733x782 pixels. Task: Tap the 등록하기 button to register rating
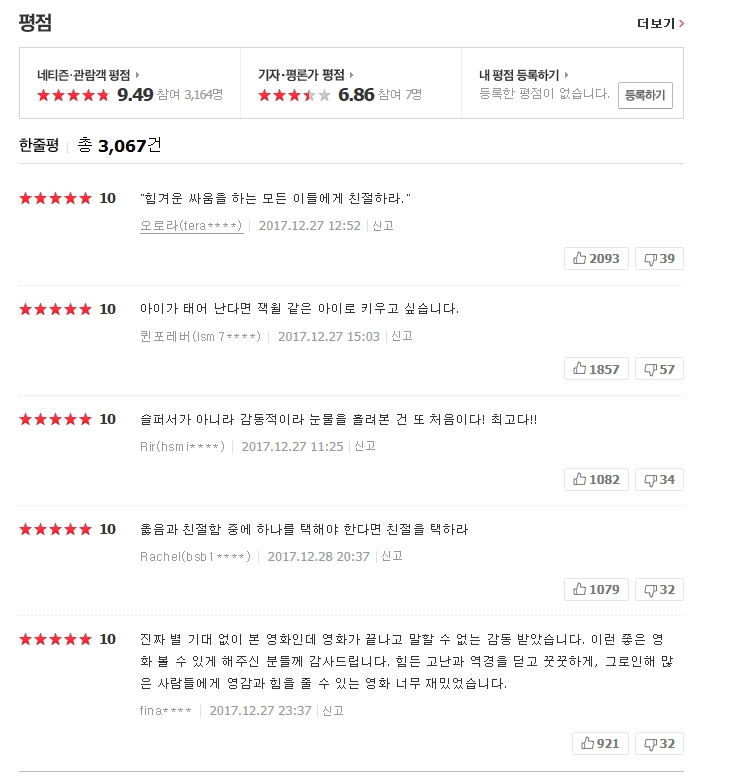(x=645, y=95)
